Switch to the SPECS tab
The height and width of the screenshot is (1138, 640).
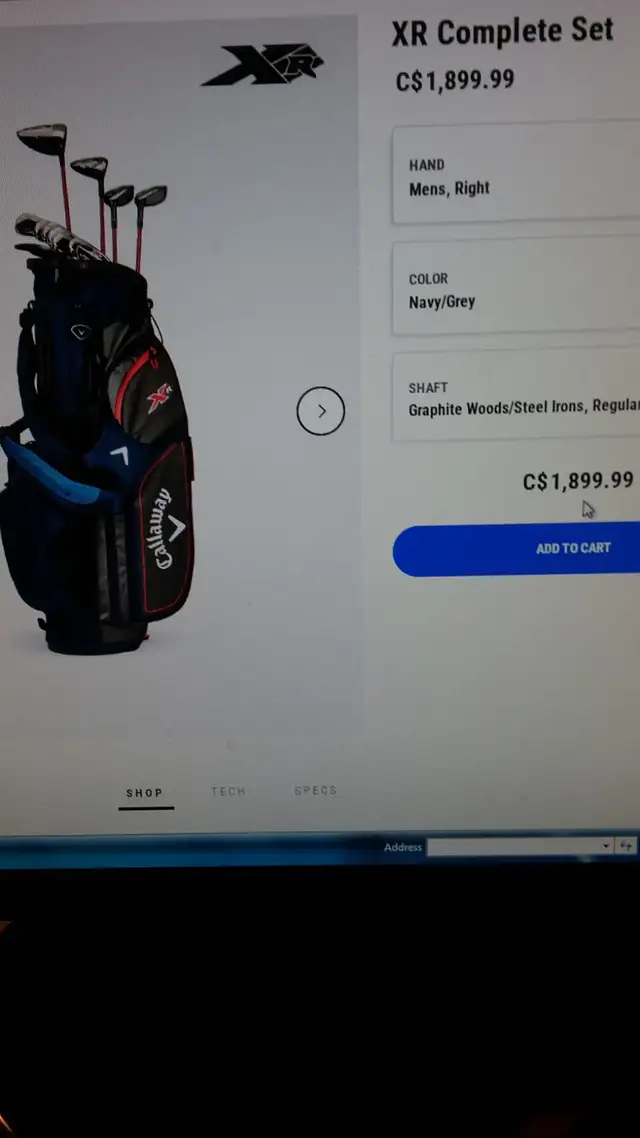coord(316,790)
